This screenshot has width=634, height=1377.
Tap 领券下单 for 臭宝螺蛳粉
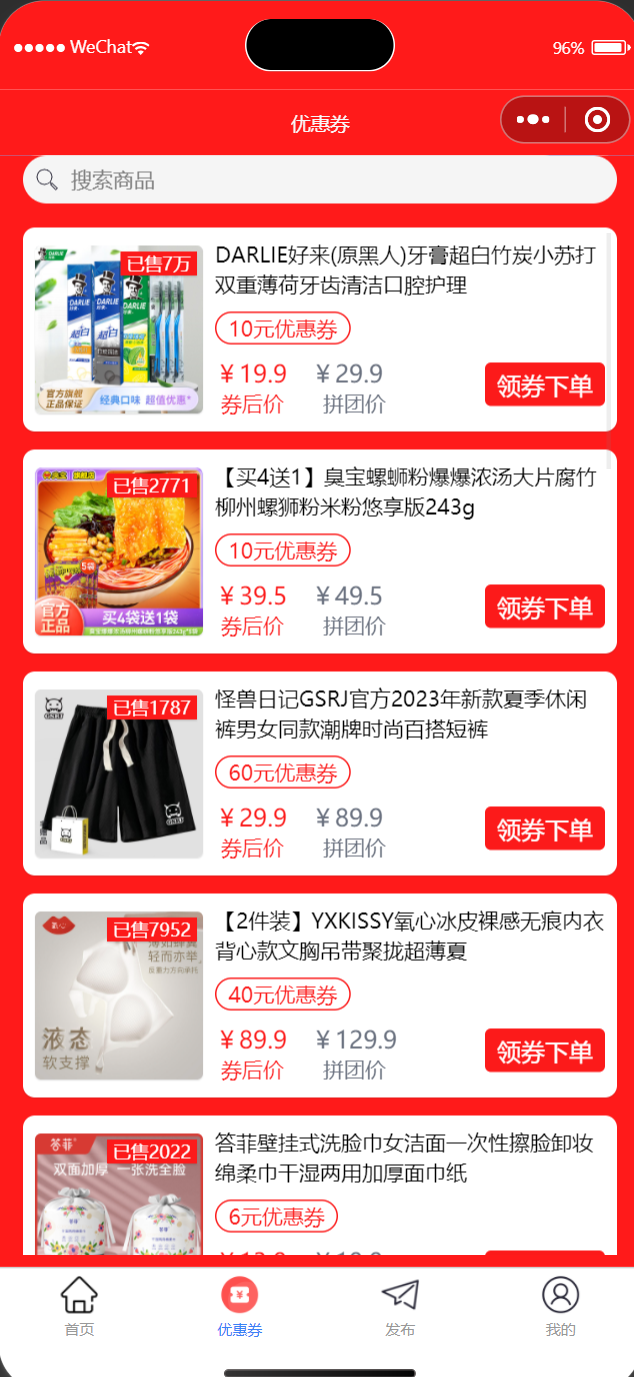click(x=545, y=607)
